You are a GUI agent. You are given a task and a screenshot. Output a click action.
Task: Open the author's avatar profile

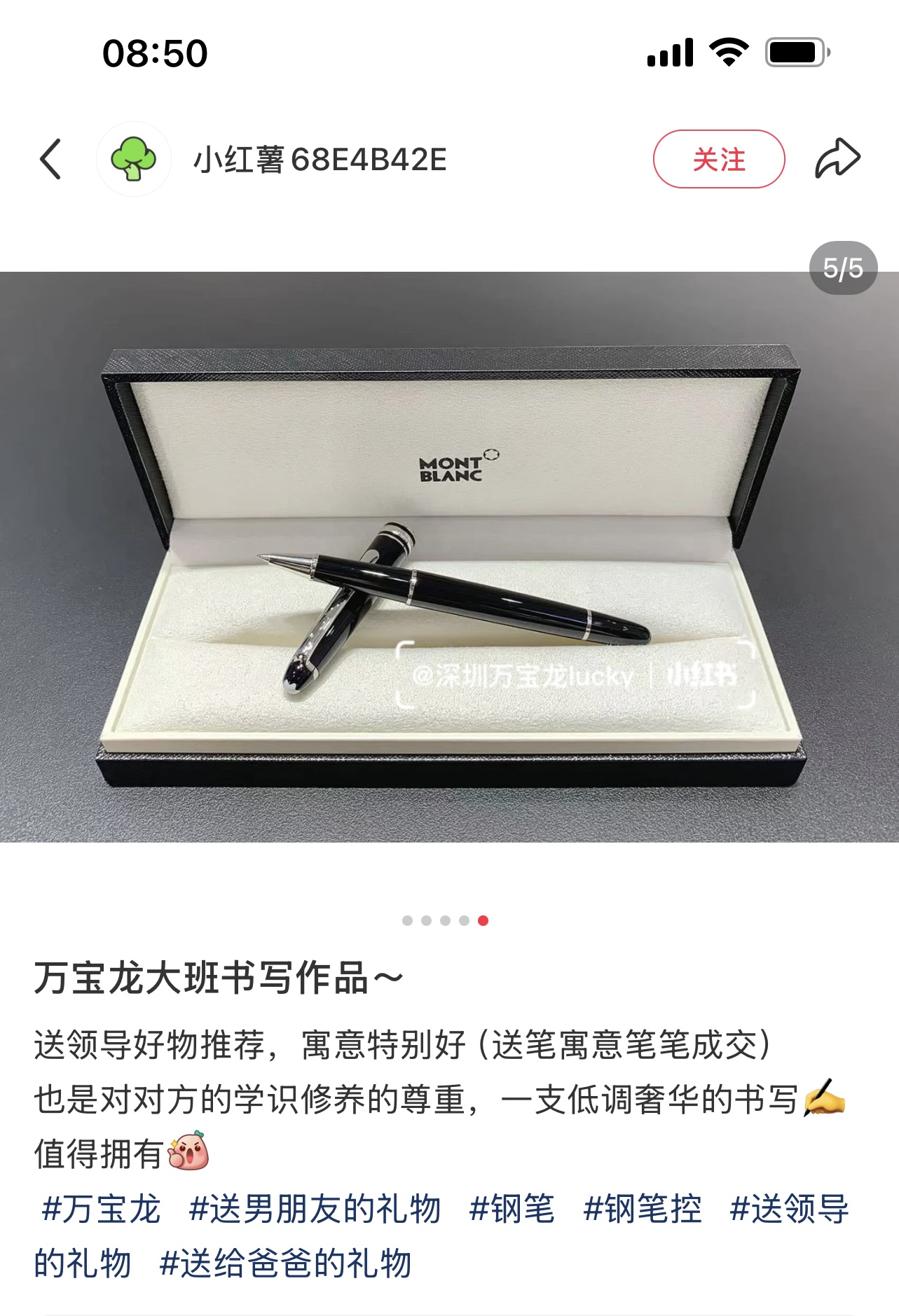(x=133, y=160)
